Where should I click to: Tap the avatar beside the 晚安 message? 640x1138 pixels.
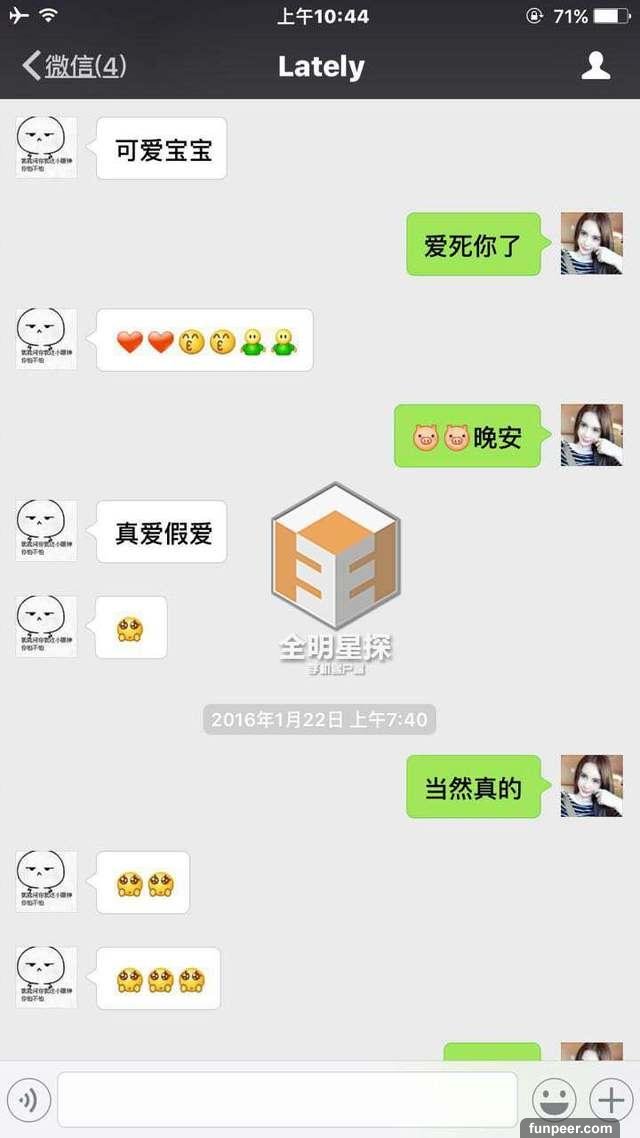(591, 435)
